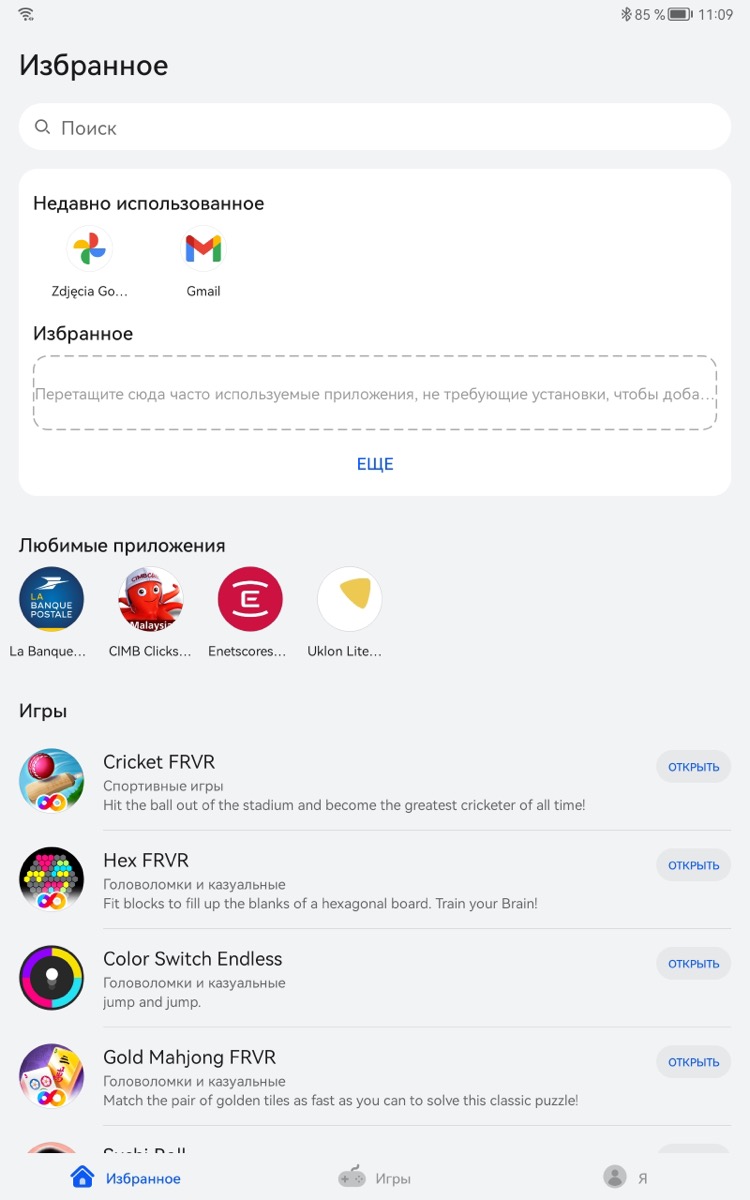Image resolution: width=750 pixels, height=1200 pixels.
Task: Launch Gmail from recently used
Action: click(203, 262)
